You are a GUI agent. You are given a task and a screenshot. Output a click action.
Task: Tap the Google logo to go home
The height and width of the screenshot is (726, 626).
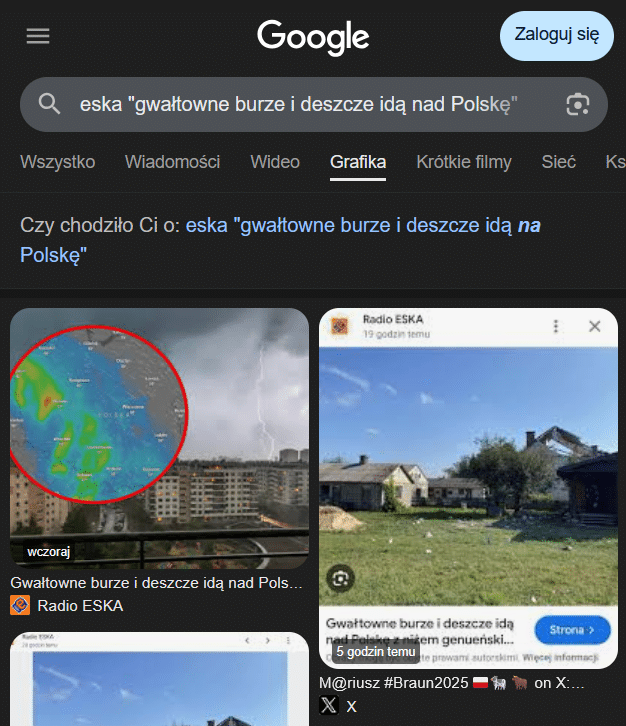click(x=313, y=37)
